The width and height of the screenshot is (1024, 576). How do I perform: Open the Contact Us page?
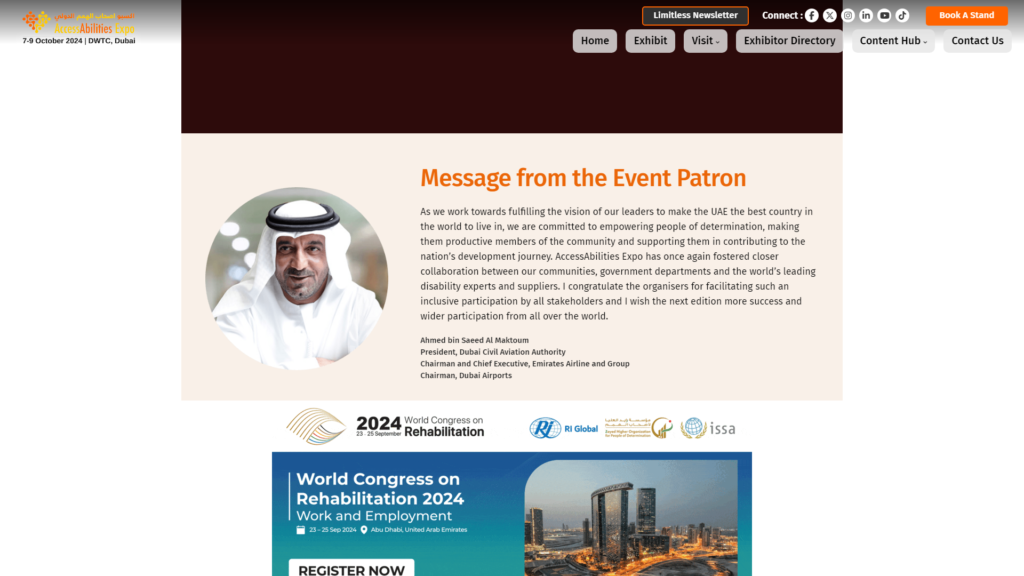[977, 41]
